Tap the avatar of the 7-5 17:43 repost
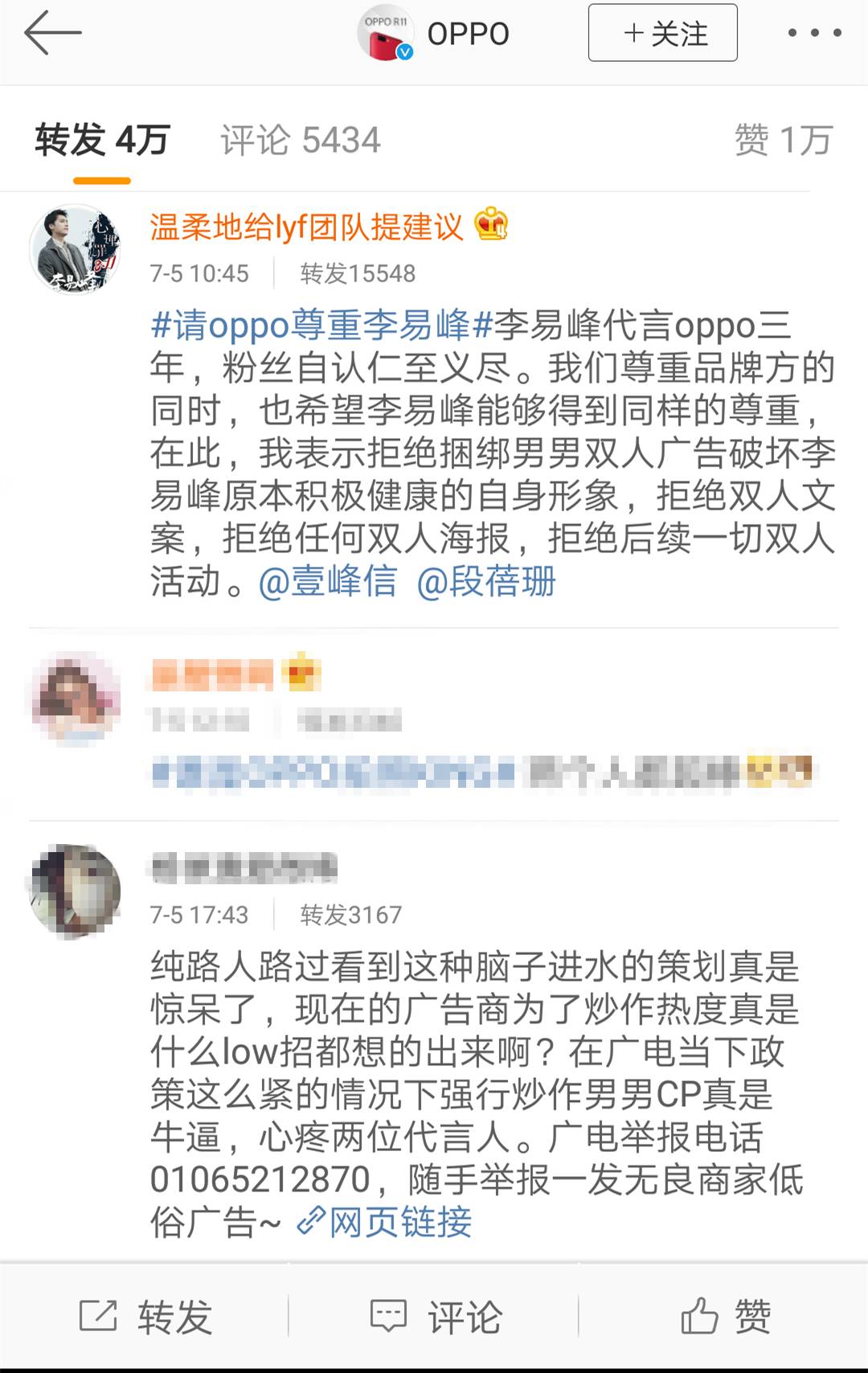868x1373 pixels. pyautogui.click(x=75, y=891)
